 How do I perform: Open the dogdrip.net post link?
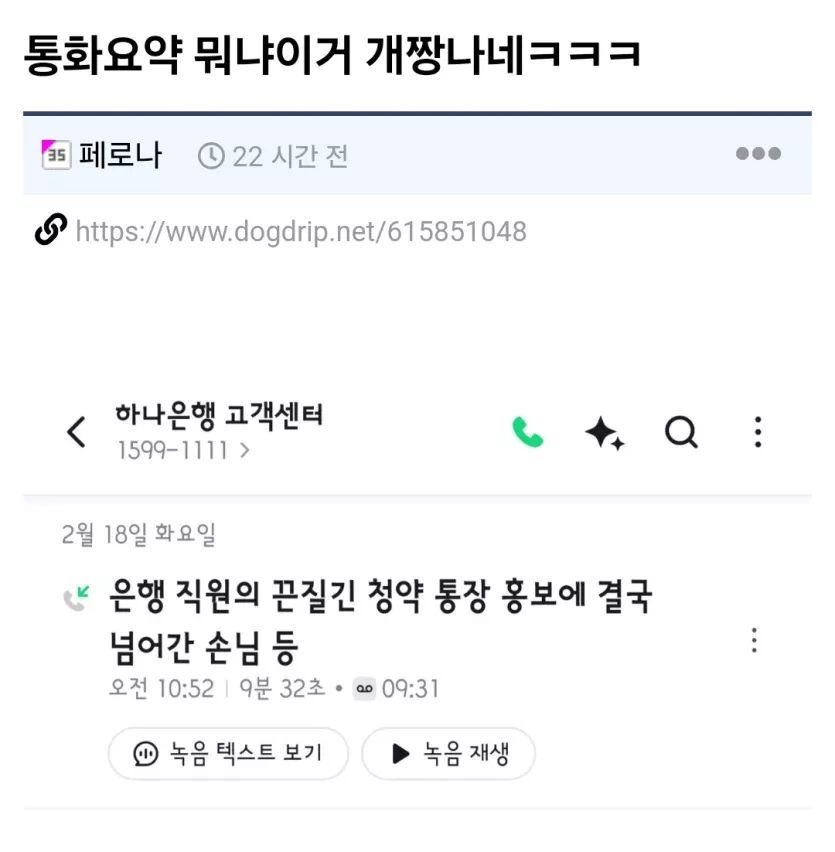(300, 232)
